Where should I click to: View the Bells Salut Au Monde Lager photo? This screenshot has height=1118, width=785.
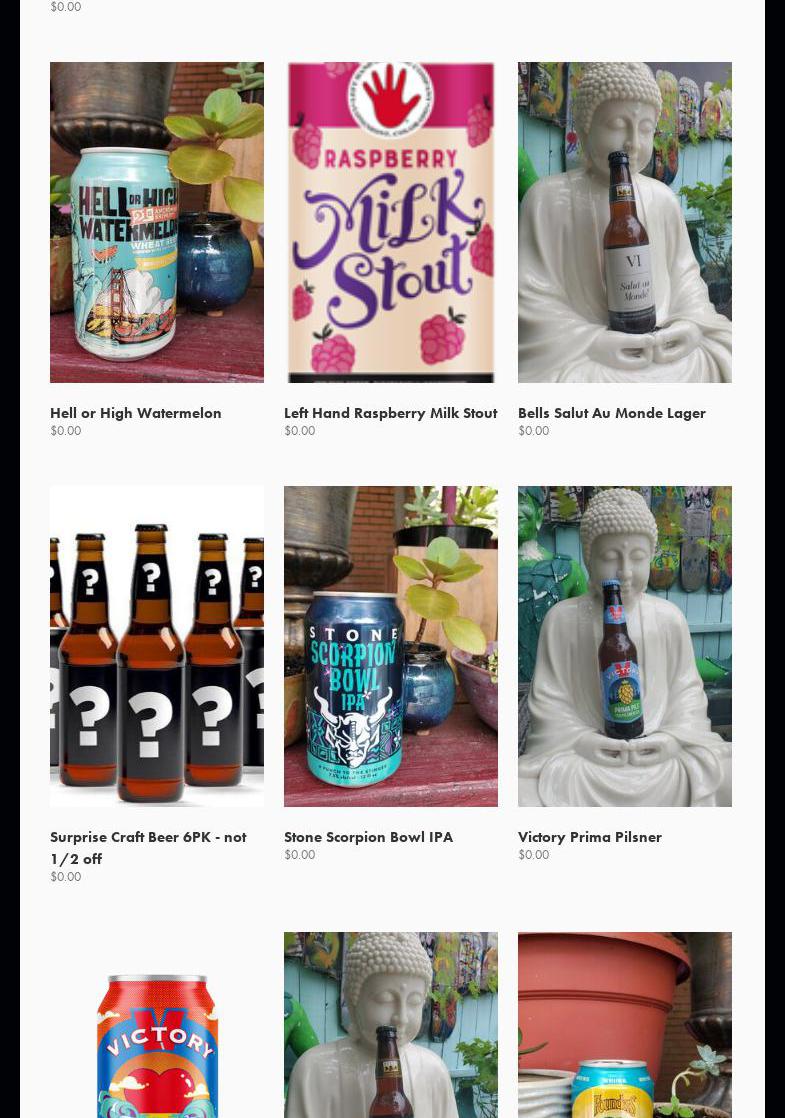[x=625, y=222]
